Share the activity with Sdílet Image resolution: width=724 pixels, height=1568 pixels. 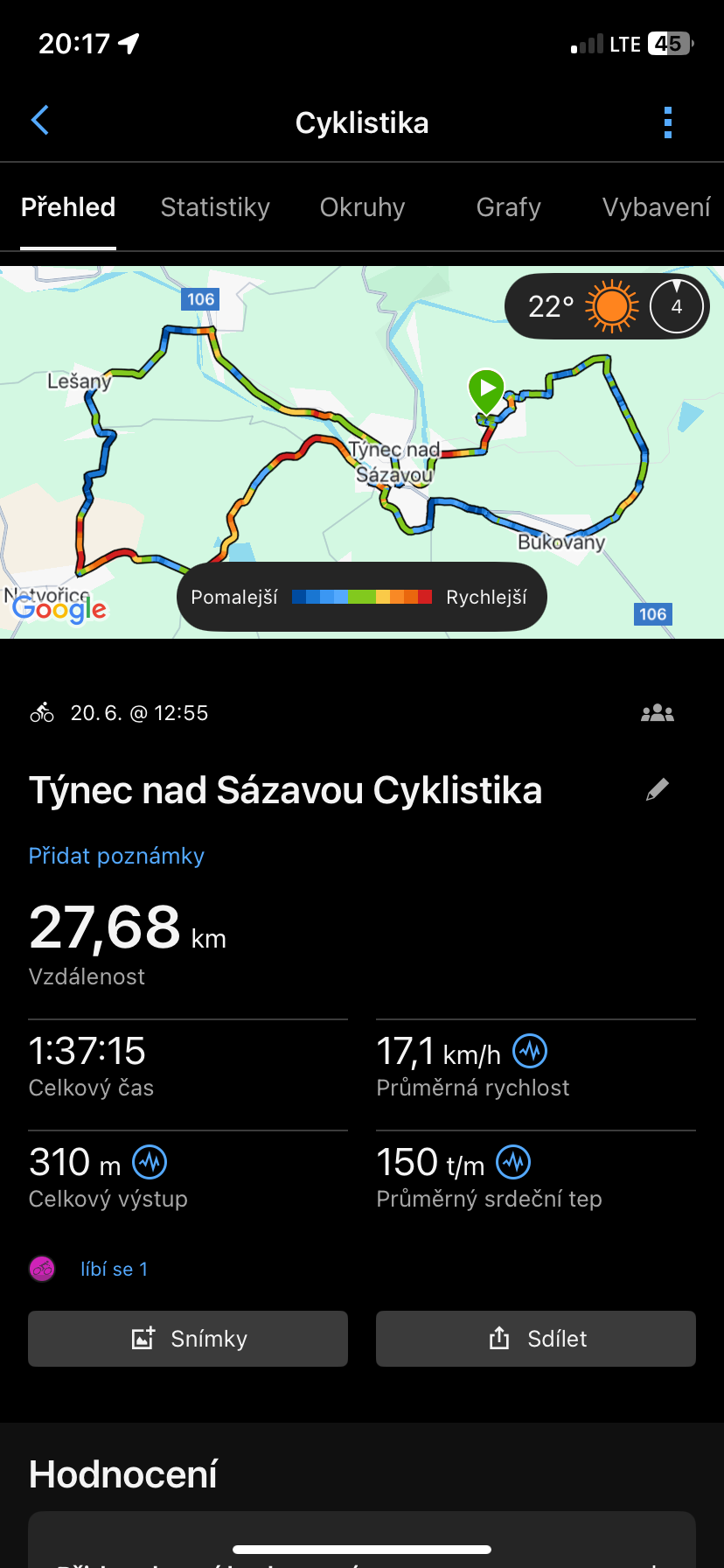(536, 1339)
